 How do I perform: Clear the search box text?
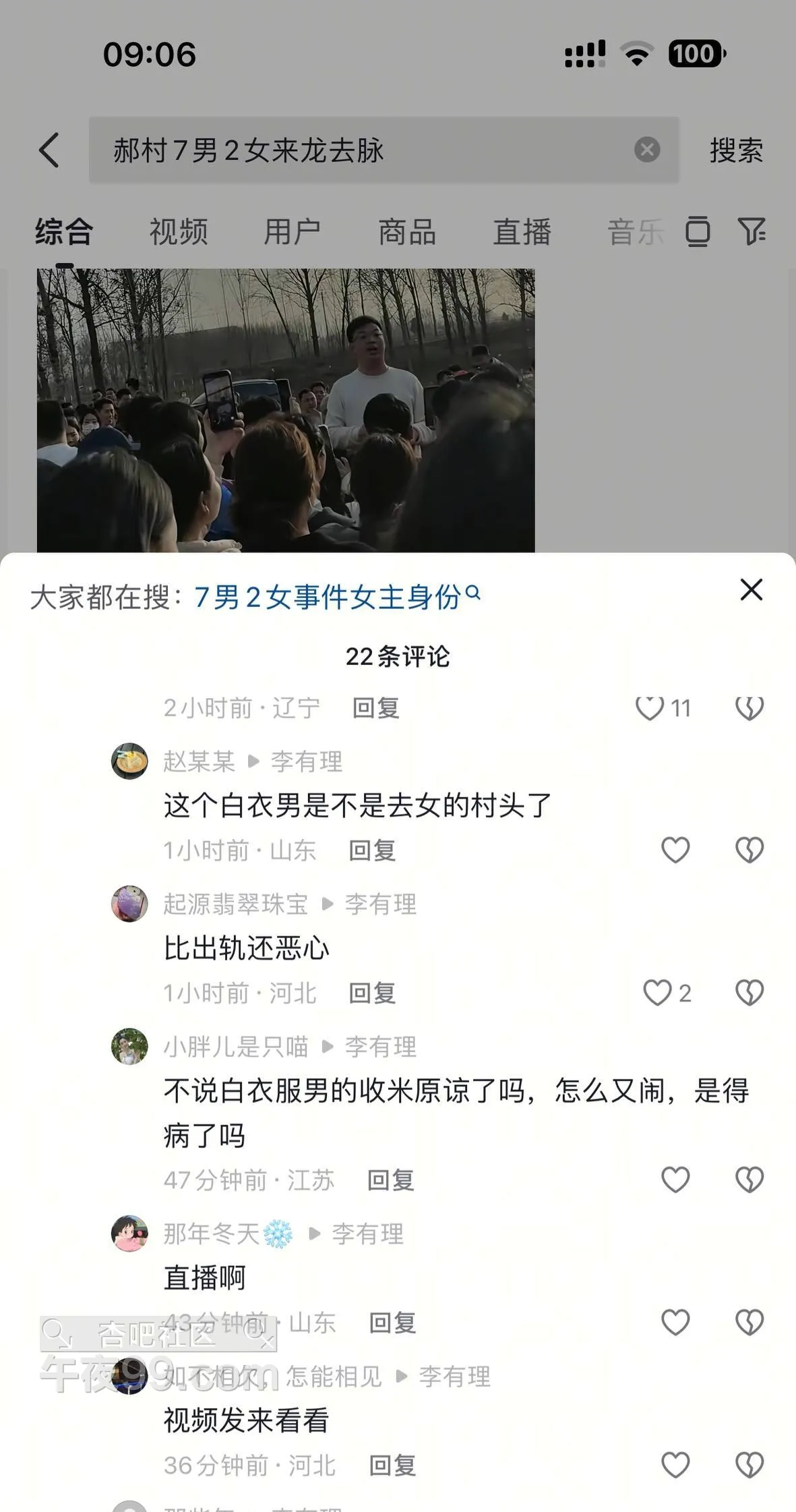point(646,149)
